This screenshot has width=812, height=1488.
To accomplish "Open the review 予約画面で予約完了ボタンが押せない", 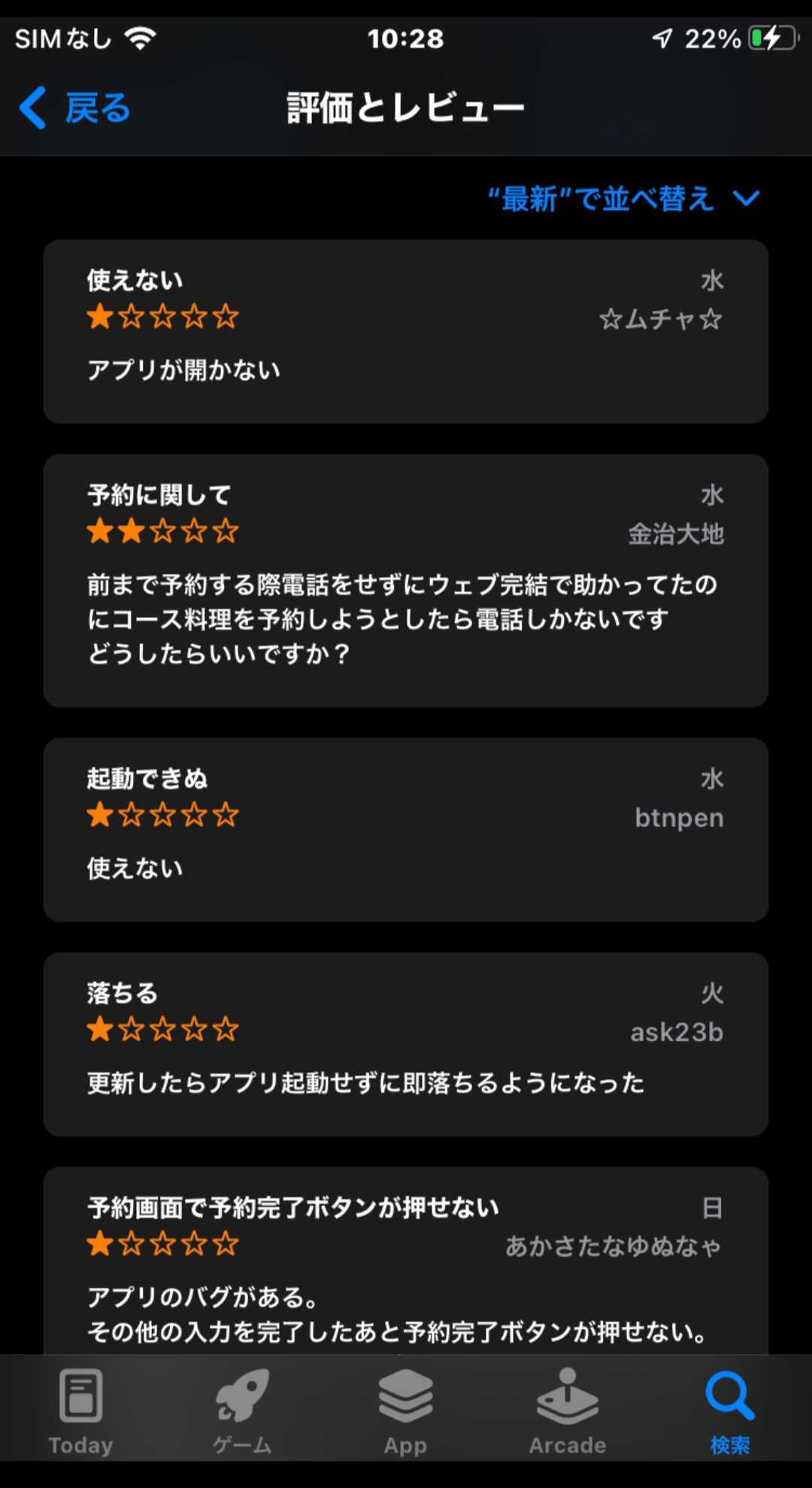I will pos(406,1264).
